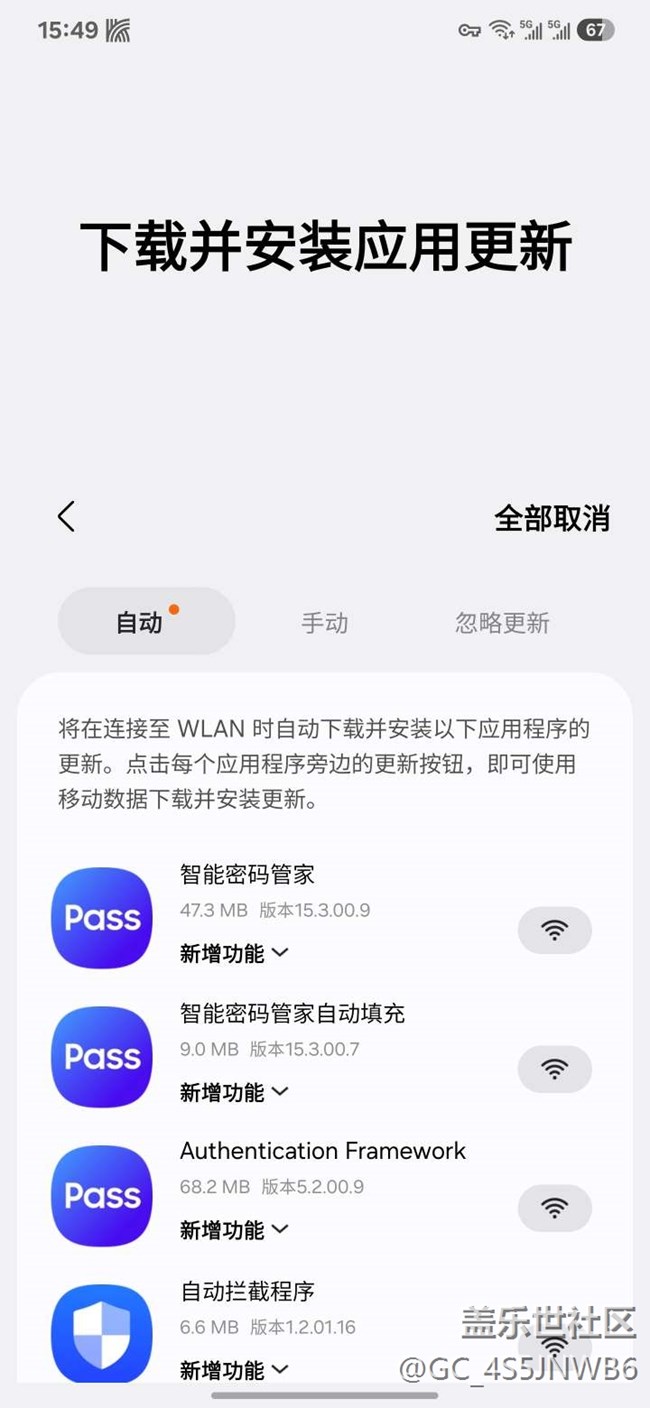
Task: Update Authentication Framework via the WLAN button
Action: [x=554, y=1209]
